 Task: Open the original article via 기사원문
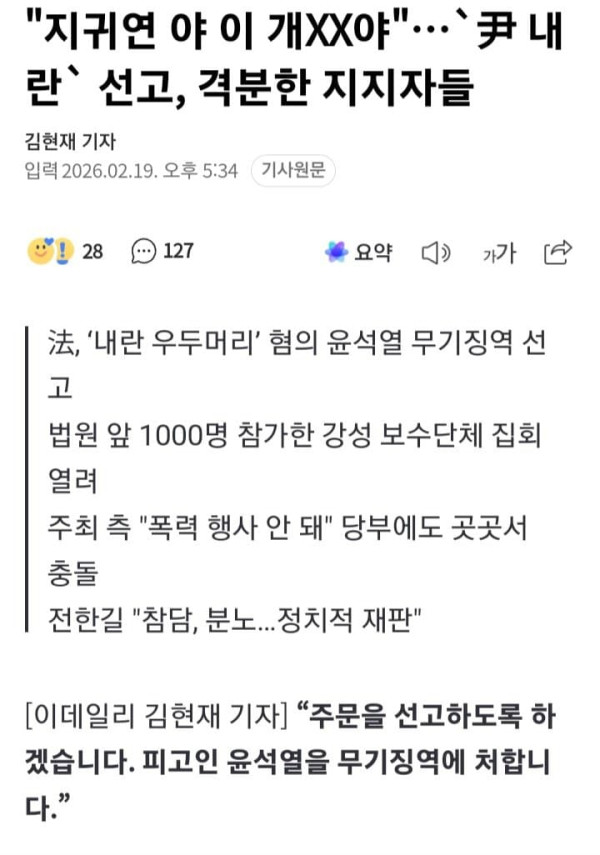(293, 170)
